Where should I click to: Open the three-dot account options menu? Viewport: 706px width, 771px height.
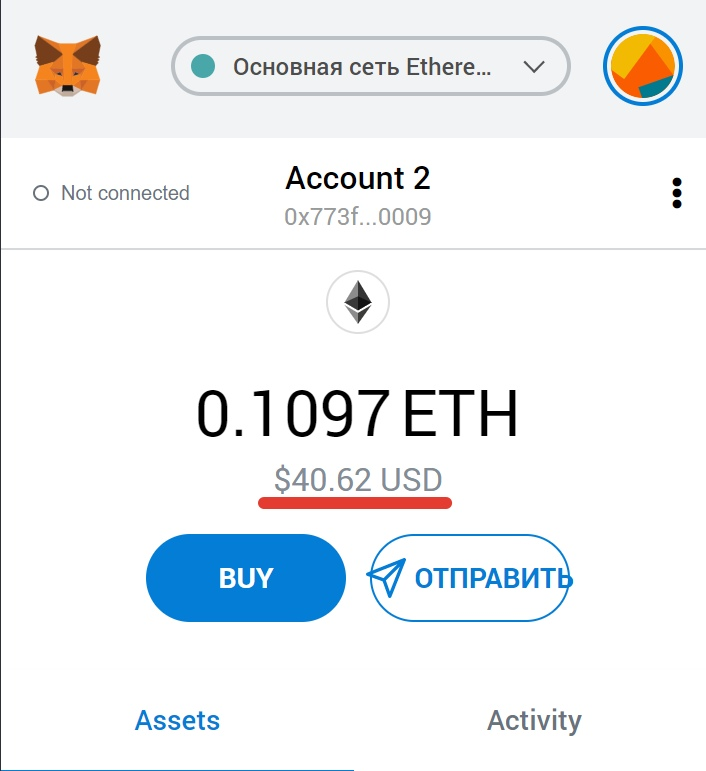677,193
